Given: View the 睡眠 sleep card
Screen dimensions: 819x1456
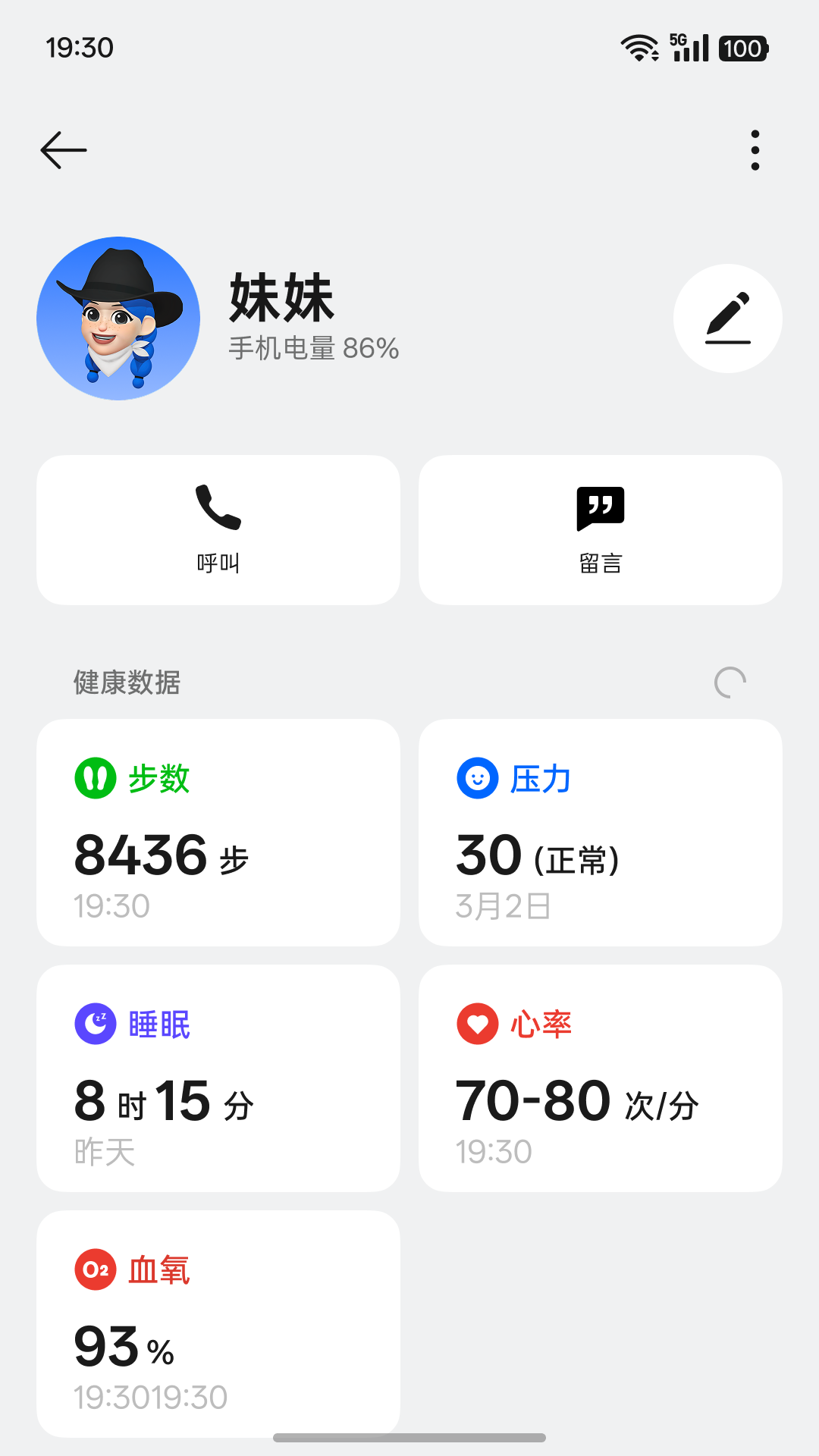Looking at the screenshot, I should pos(218,1078).
